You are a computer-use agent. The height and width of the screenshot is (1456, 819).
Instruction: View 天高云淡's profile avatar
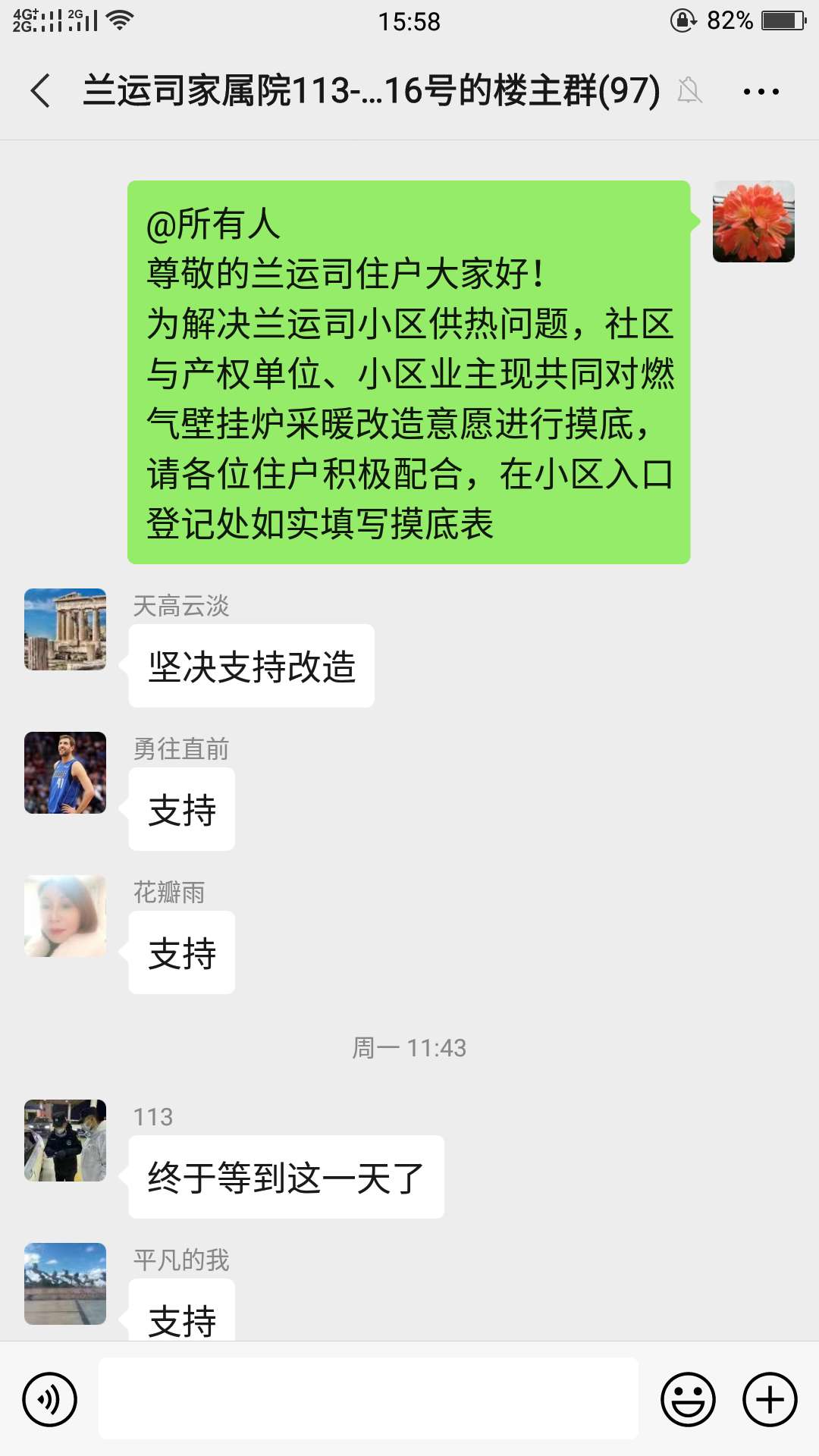coord(65,629)
